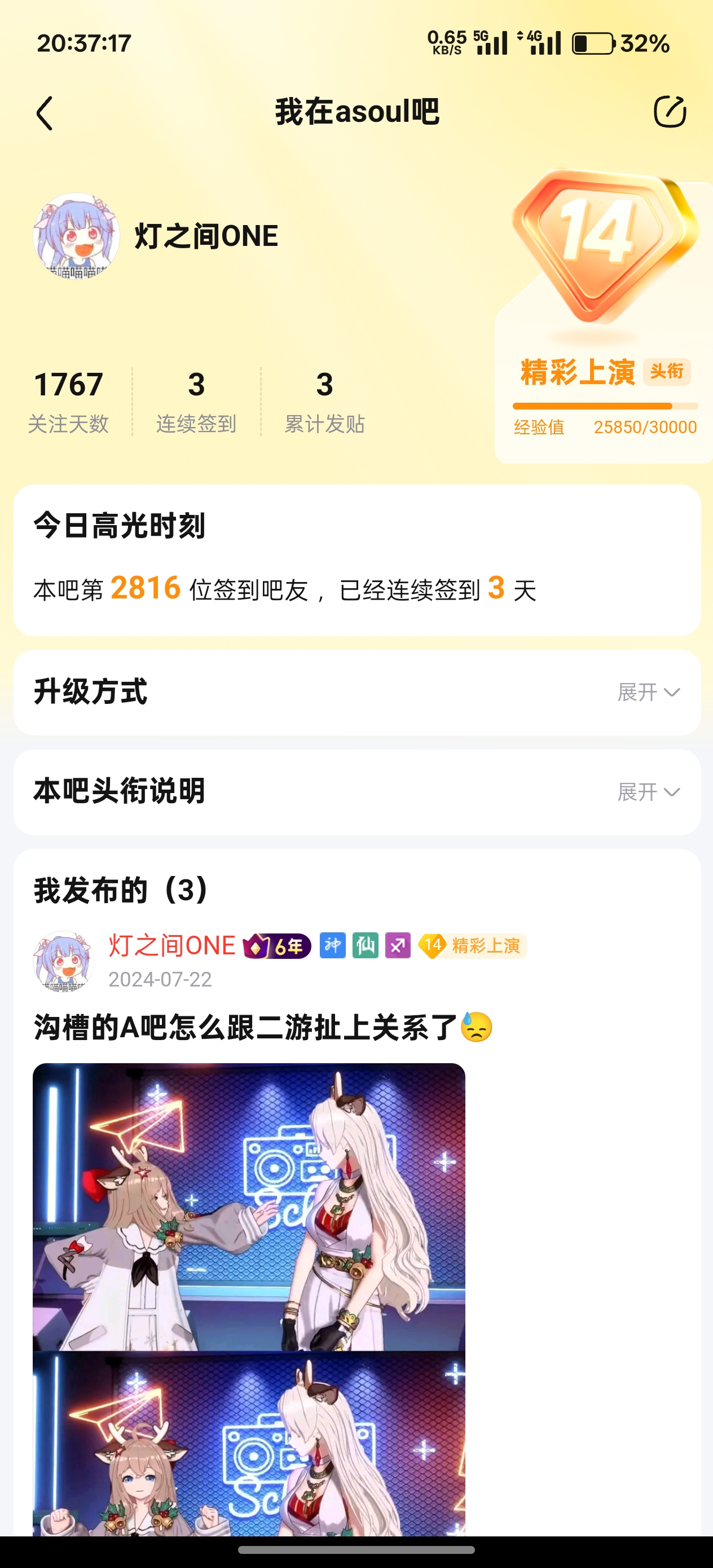
Task: Open the 灯之间ONE avatar in the post
Action: pyautogui.click(x=63, y=961)
